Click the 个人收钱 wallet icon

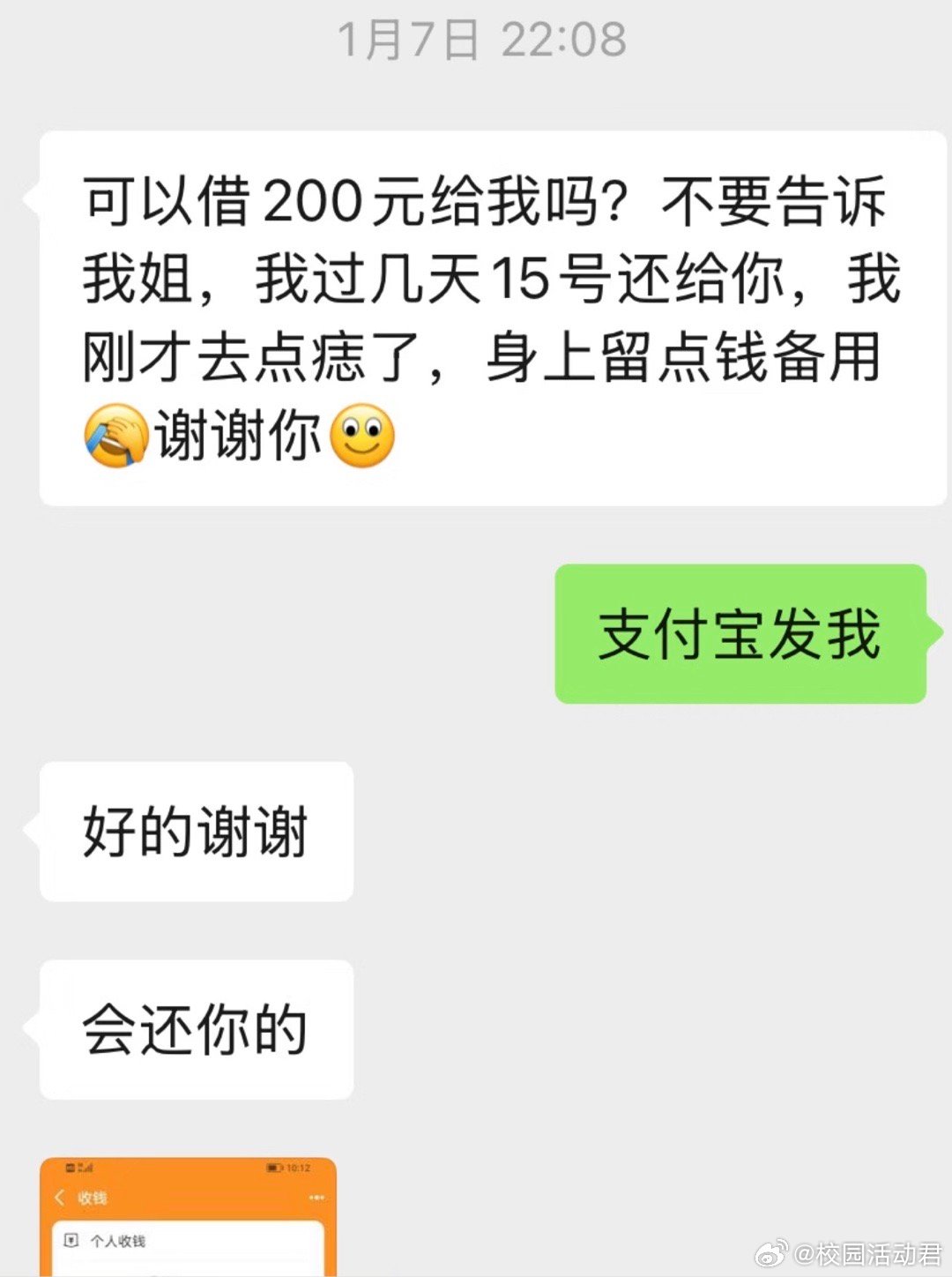click(72, 1240)
